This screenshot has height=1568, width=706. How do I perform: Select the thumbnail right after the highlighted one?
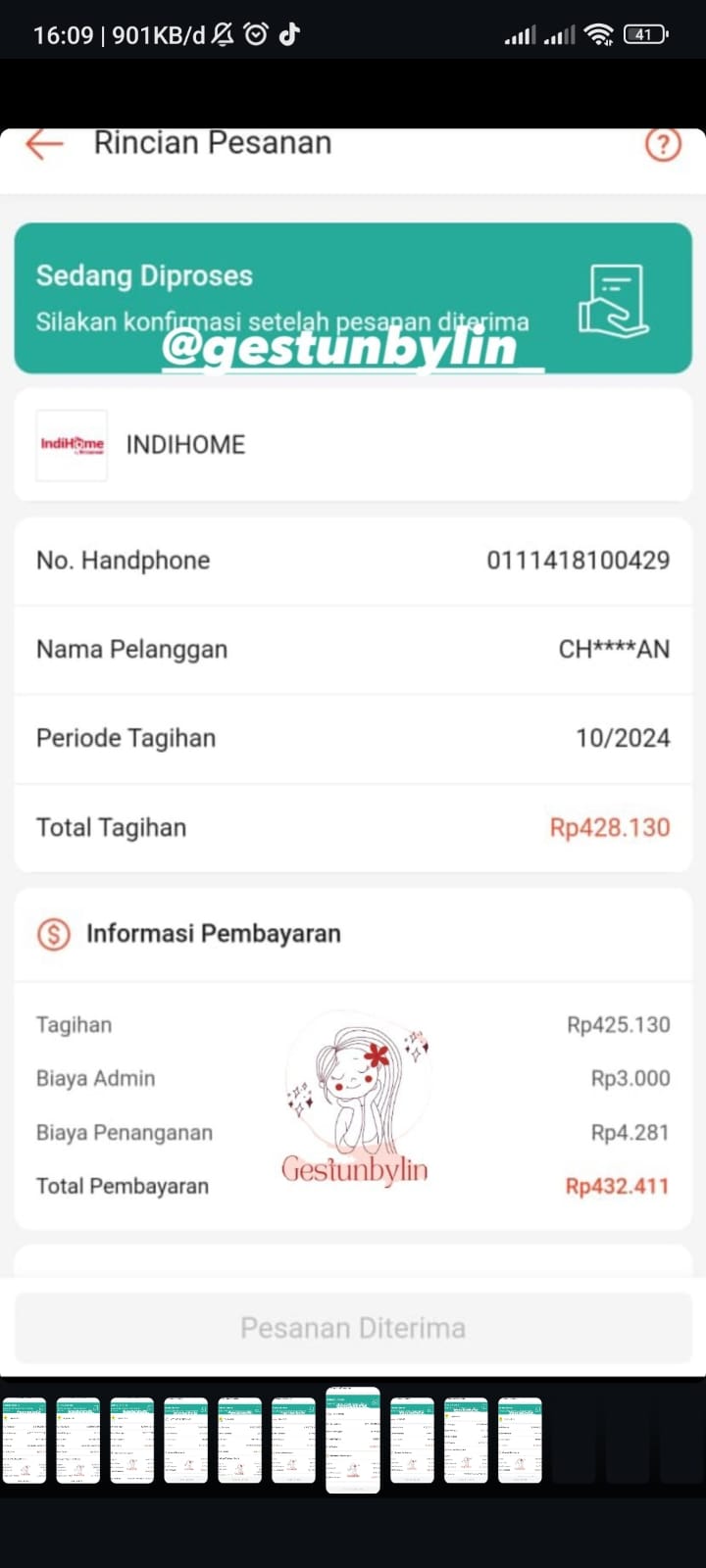(412, 1441)
